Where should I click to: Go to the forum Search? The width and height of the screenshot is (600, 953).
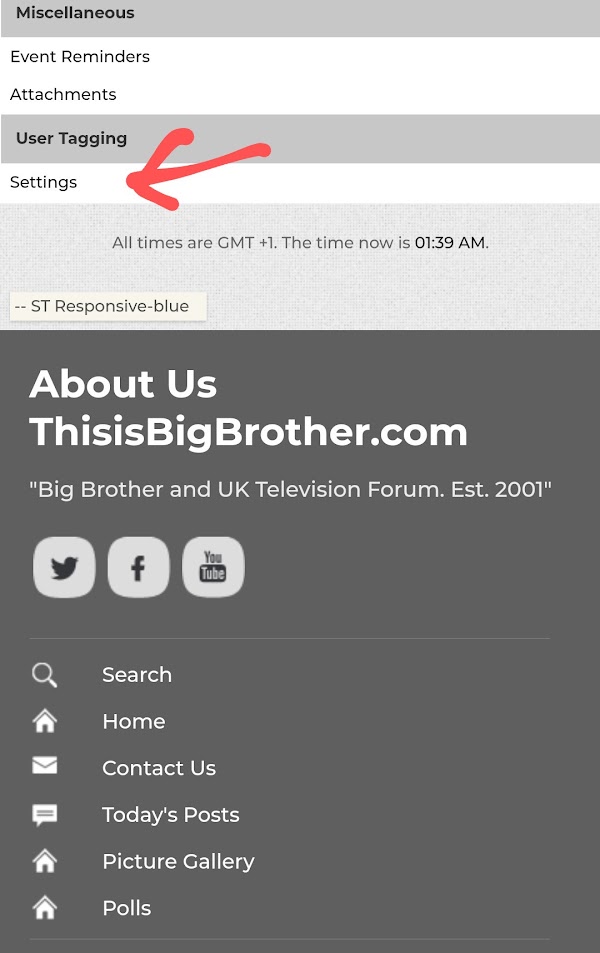click(137, 675)
